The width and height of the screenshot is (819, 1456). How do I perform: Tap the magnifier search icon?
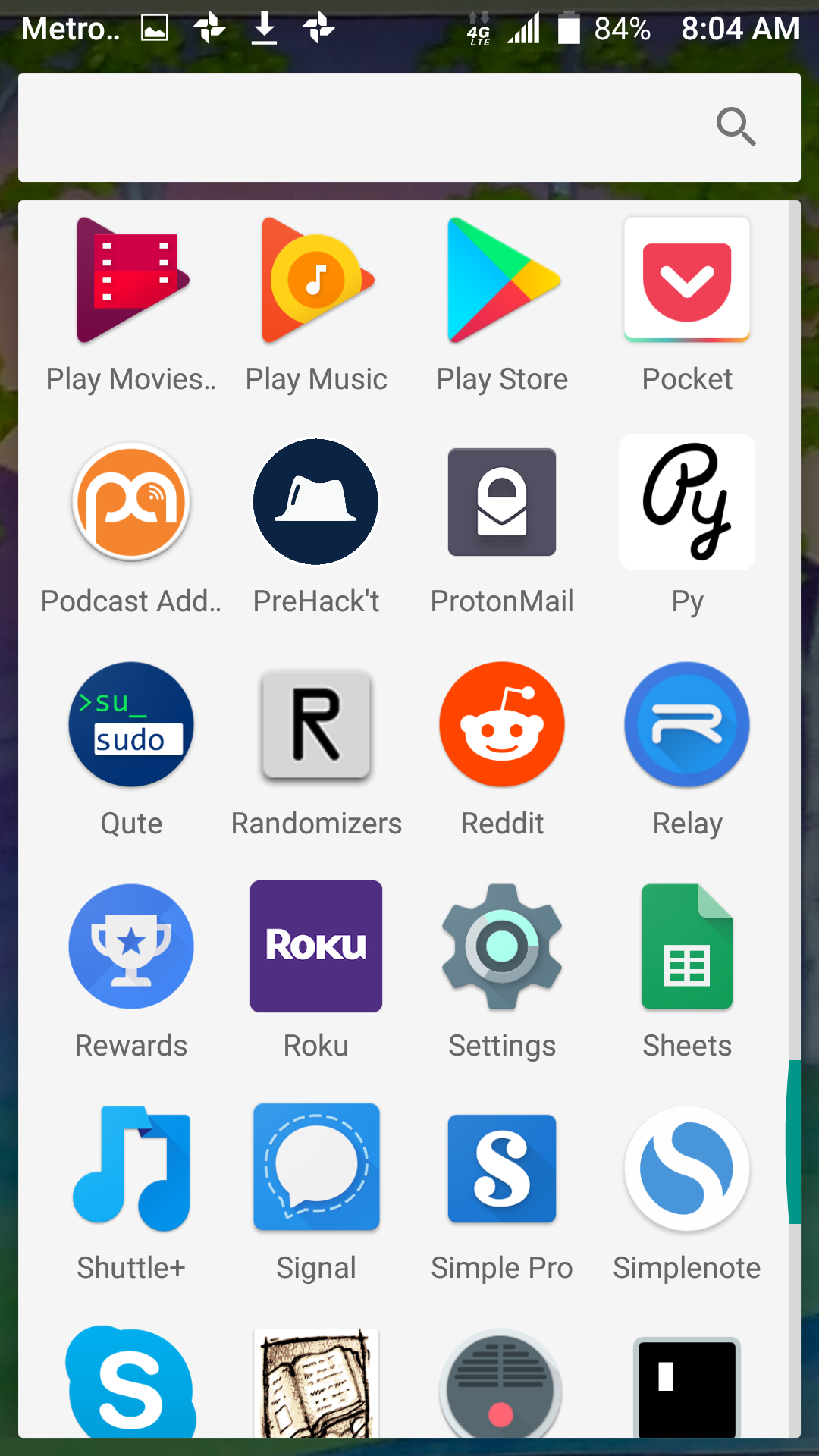(736, 127)
